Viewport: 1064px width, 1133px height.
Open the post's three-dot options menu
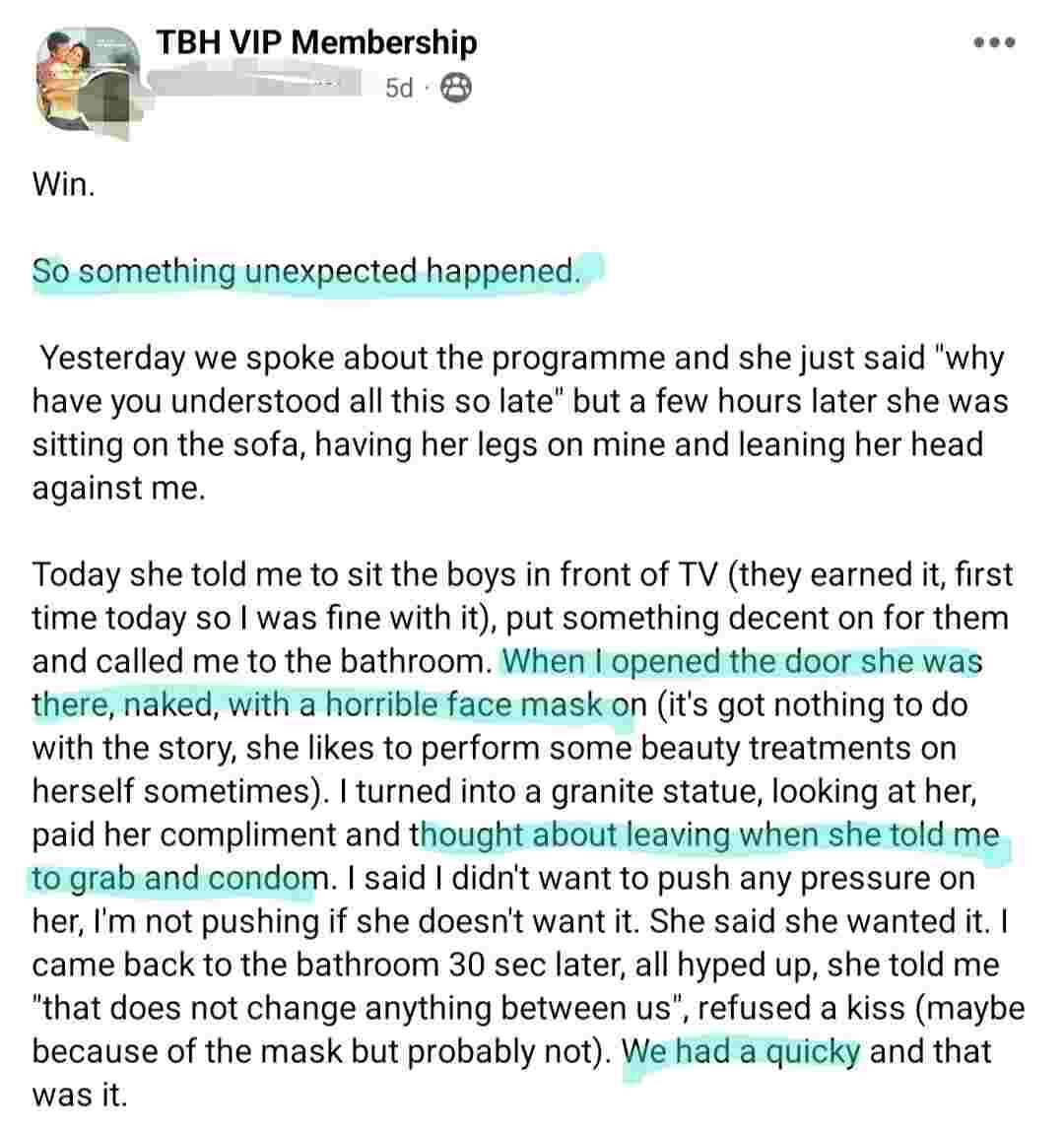(x=993, y=43)
